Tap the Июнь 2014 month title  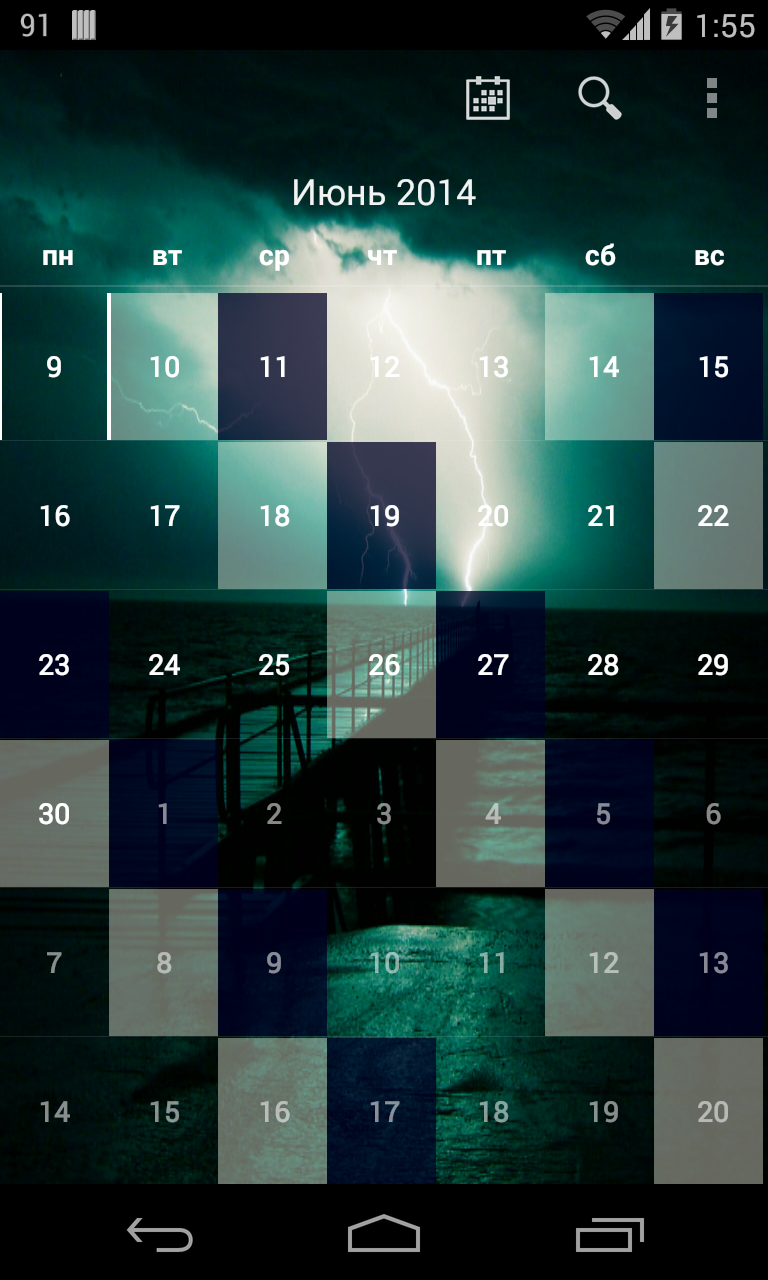[383, 192]
